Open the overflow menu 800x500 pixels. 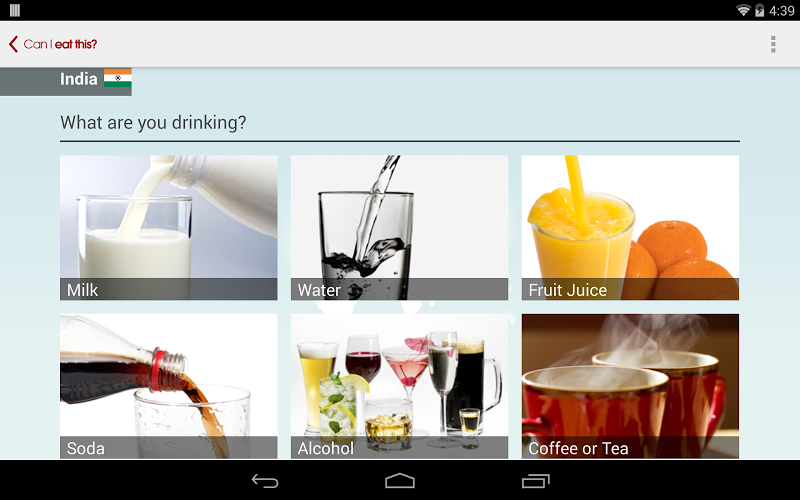coord(773,44)
